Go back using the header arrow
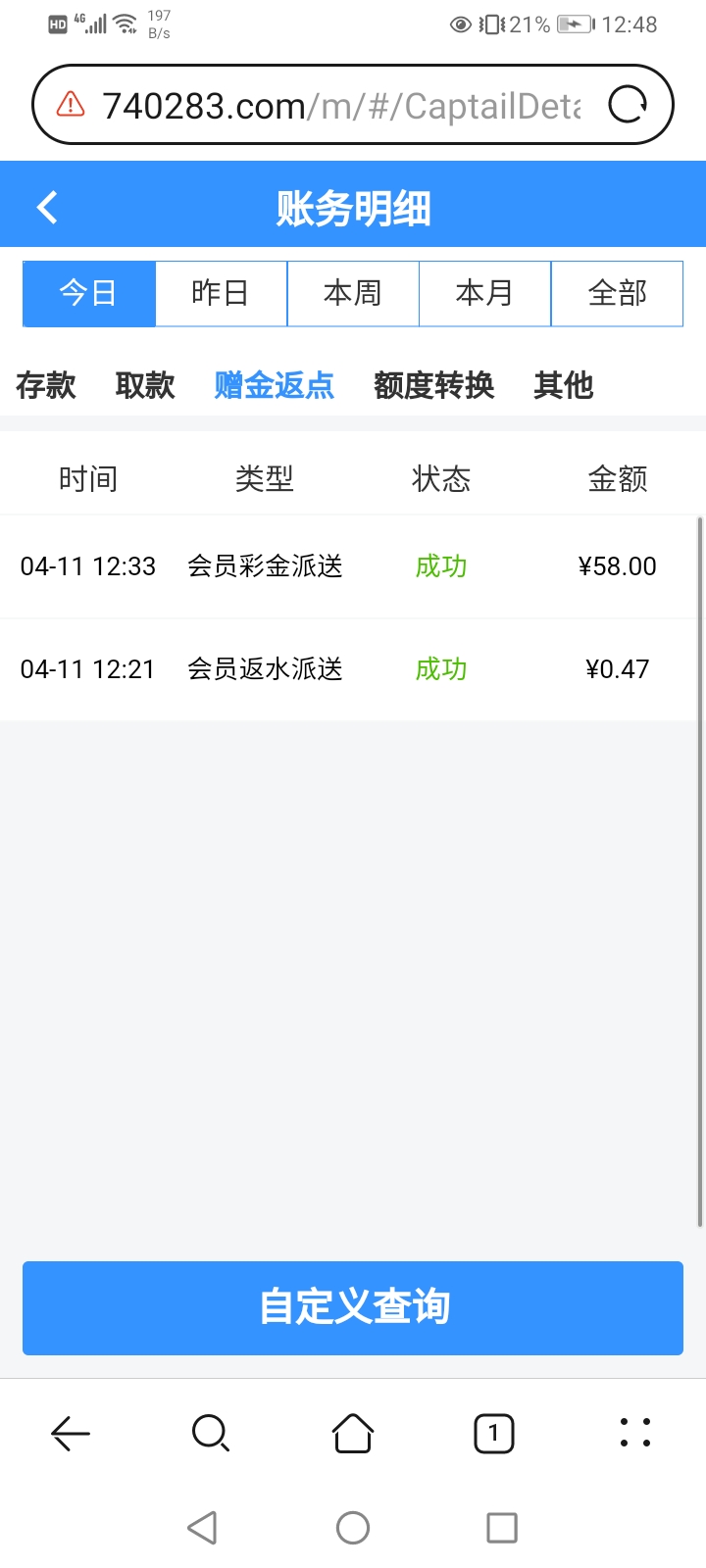The height and width of the screenshot is (1568, 706). pyautogui.click(x=47, y=207)
